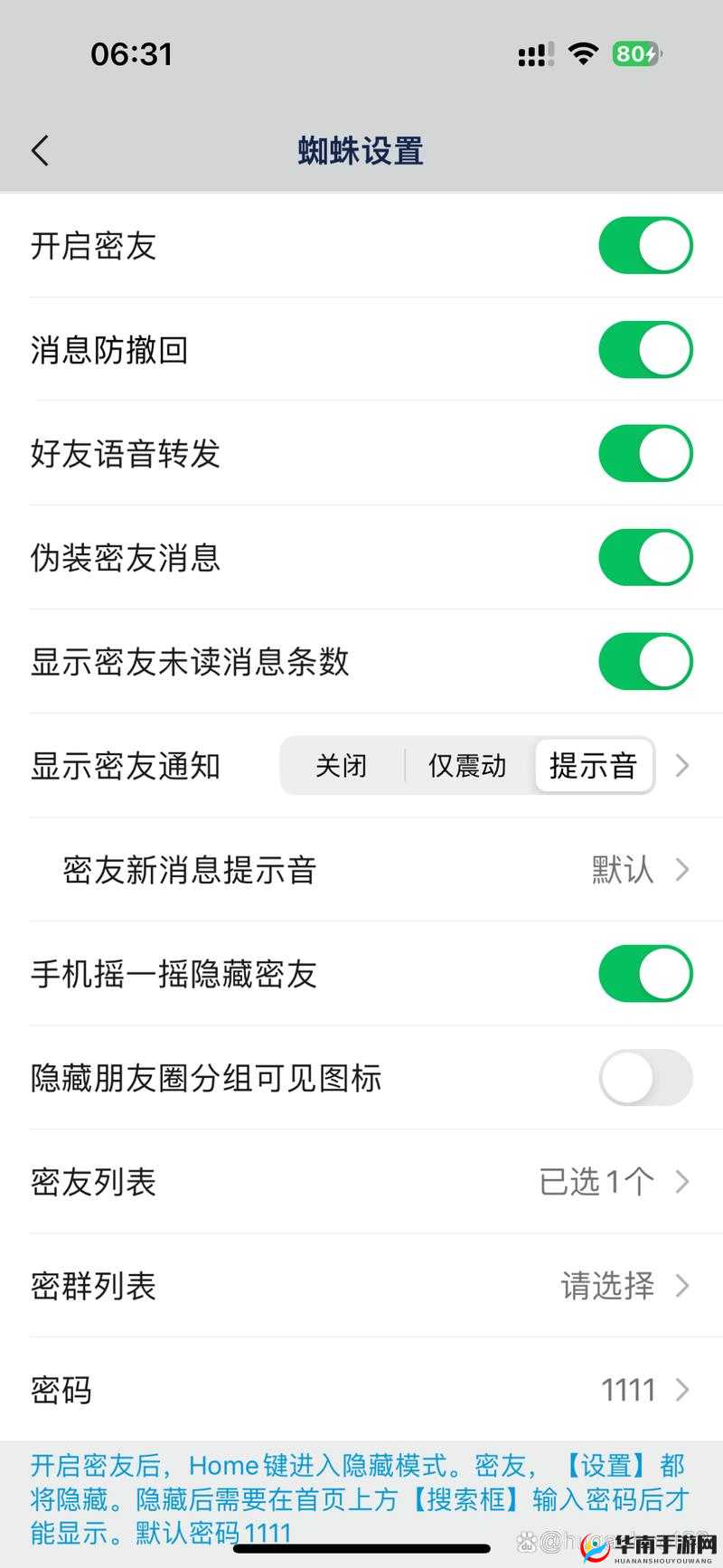The height and width of the screenshot is (1568, 723).
Task: Open 密码 row to change password
Action: [361, 1390]
